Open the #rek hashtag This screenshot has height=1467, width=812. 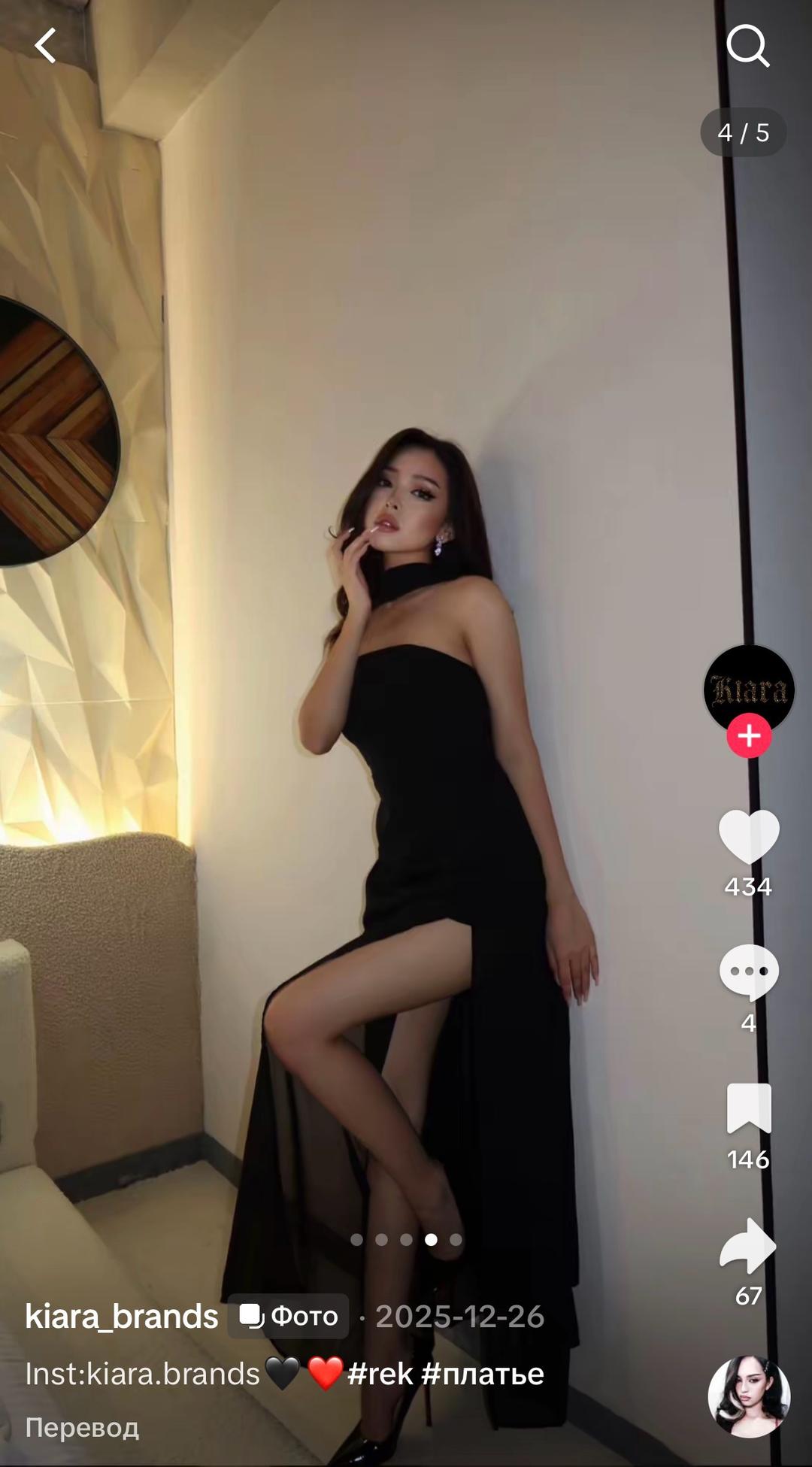(x=380, y=1374)
